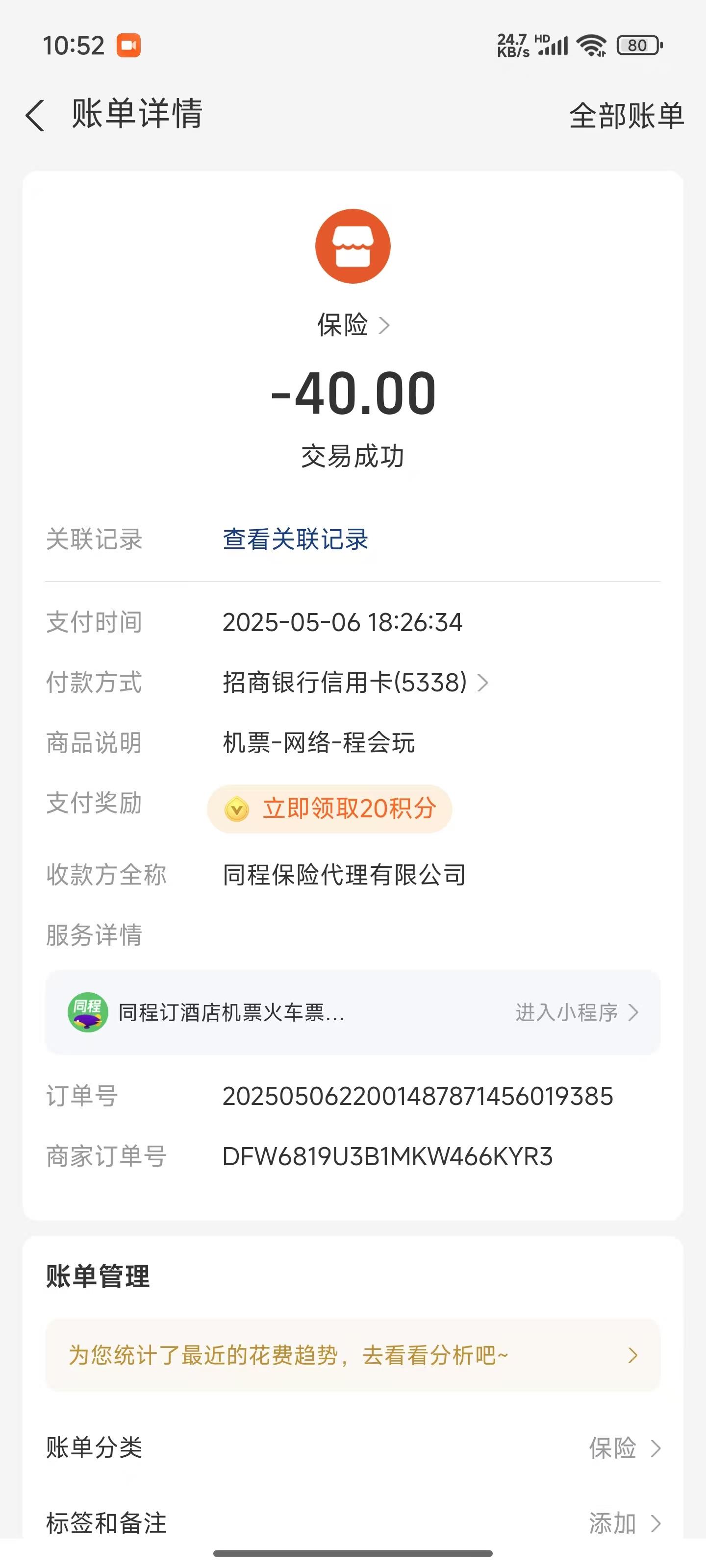
Task: Open the 保险 merchant link under the shop icon
Action: tap(353, 325)
